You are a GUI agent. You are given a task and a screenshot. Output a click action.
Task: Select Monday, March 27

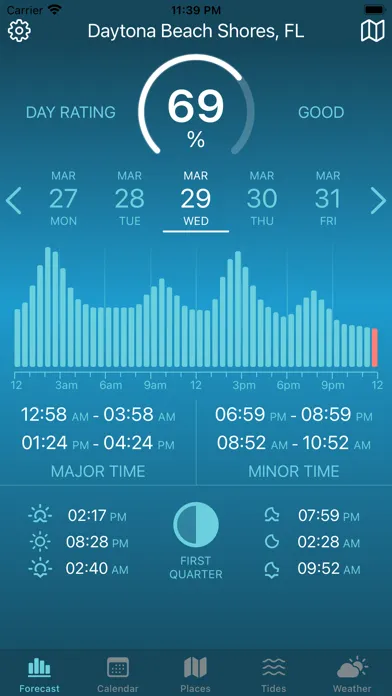click(63, 198)
